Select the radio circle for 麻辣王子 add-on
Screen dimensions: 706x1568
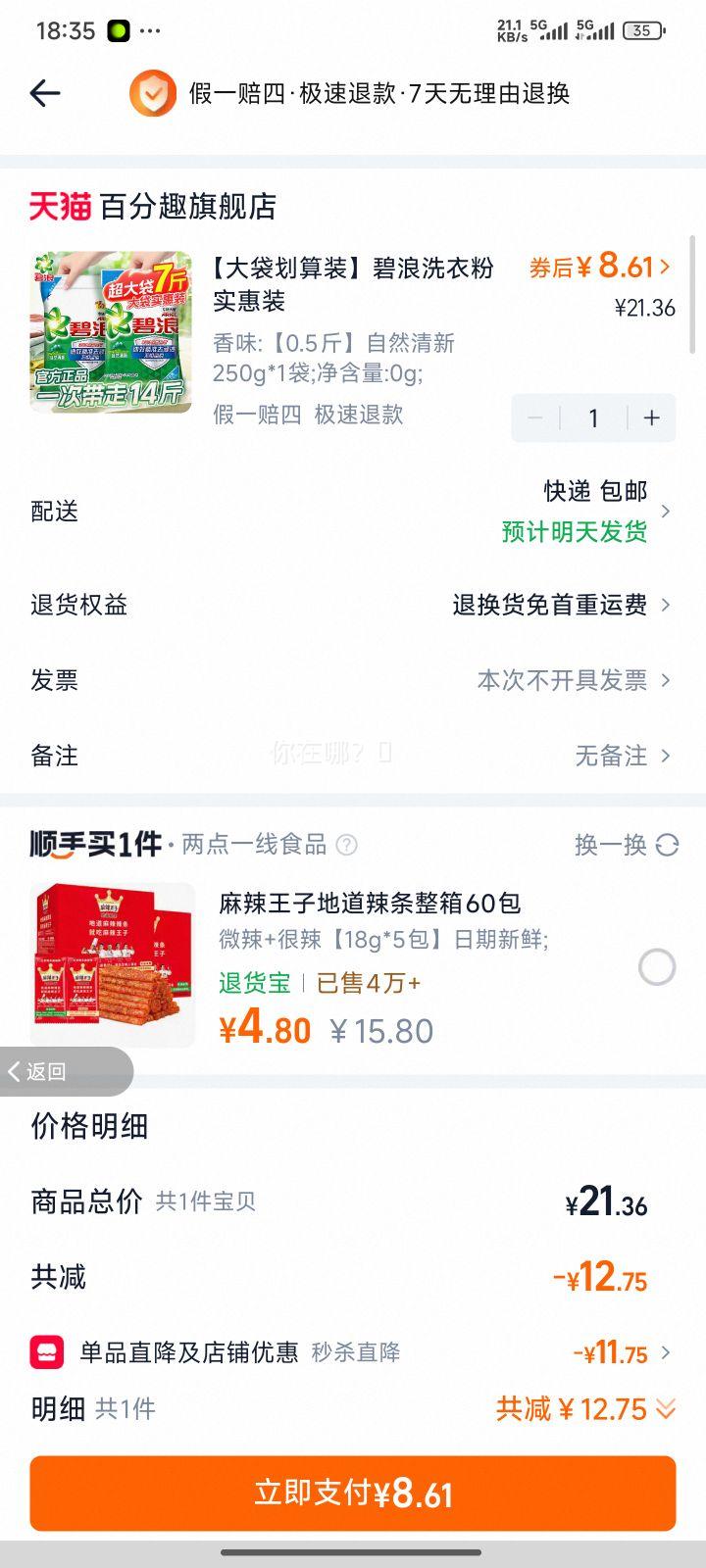658,966
